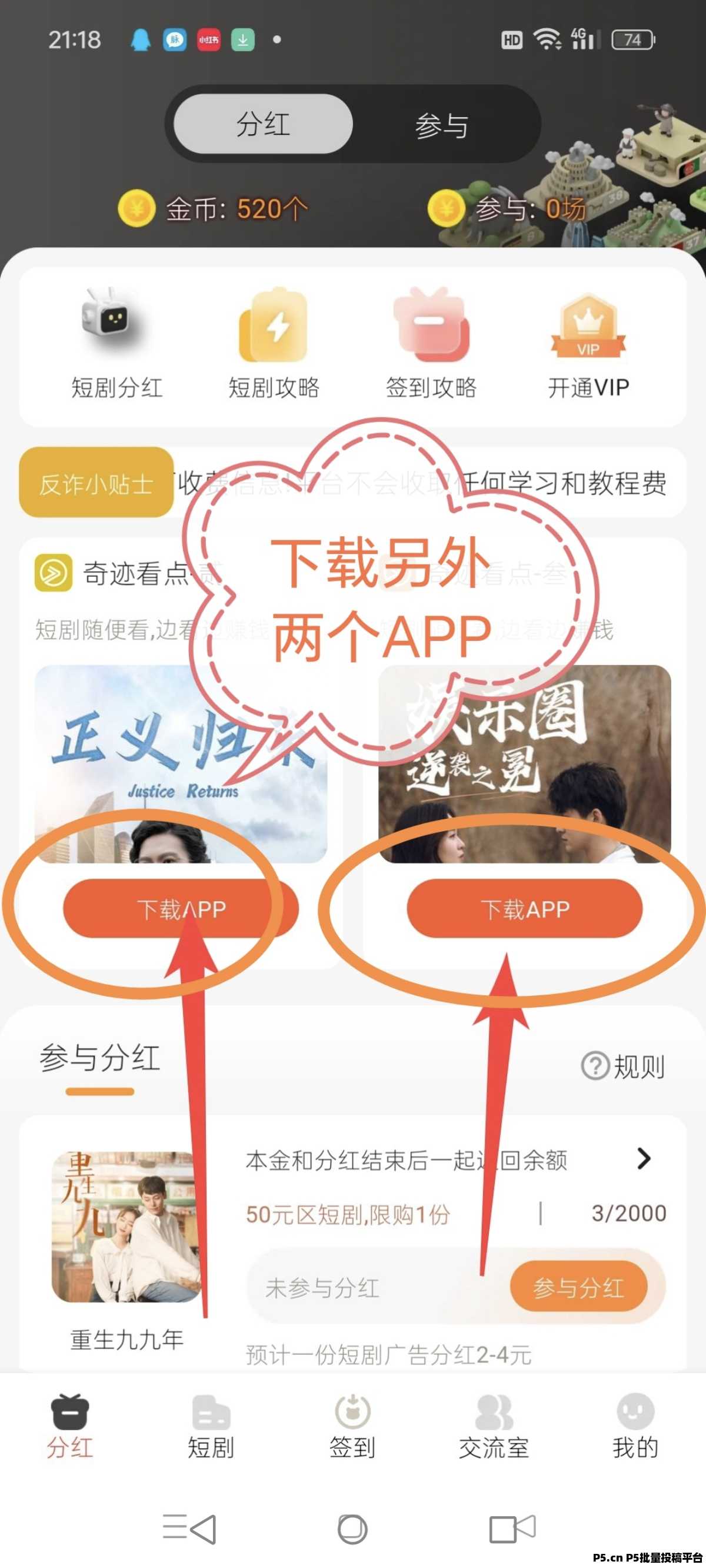
Task: Tap 参与分红 button for 重生九九年
Action: coord(578,1287)
